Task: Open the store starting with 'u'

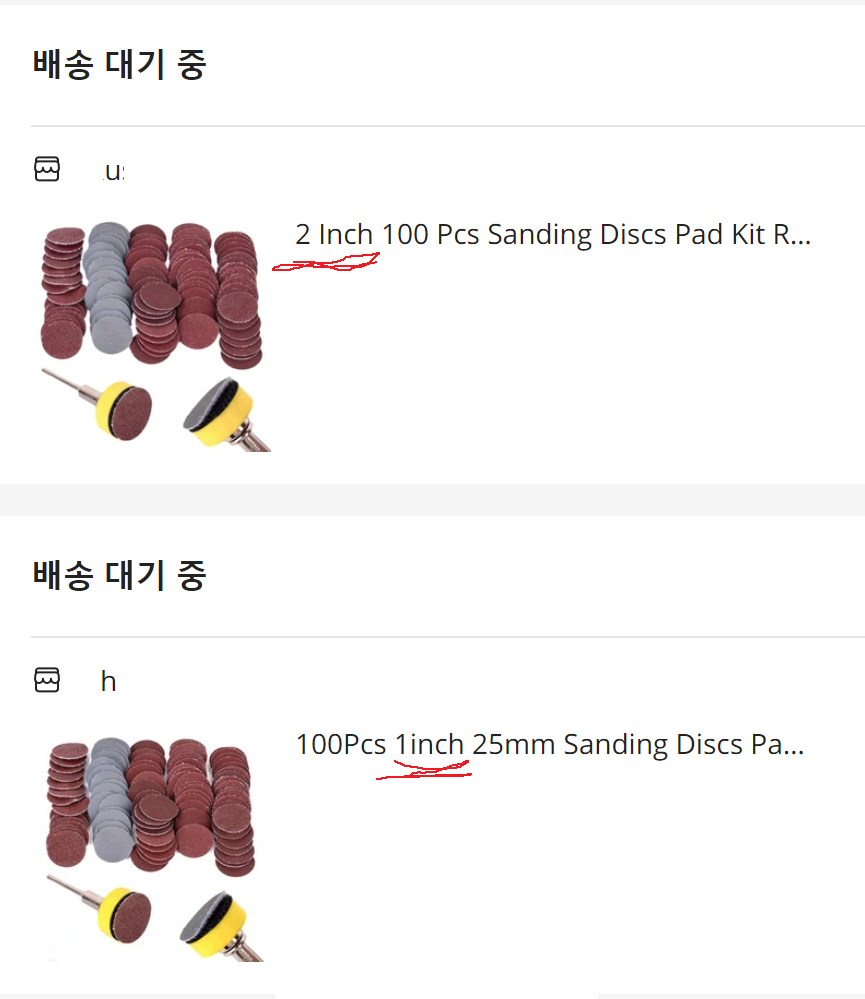Action: click(x=114, y=172)
